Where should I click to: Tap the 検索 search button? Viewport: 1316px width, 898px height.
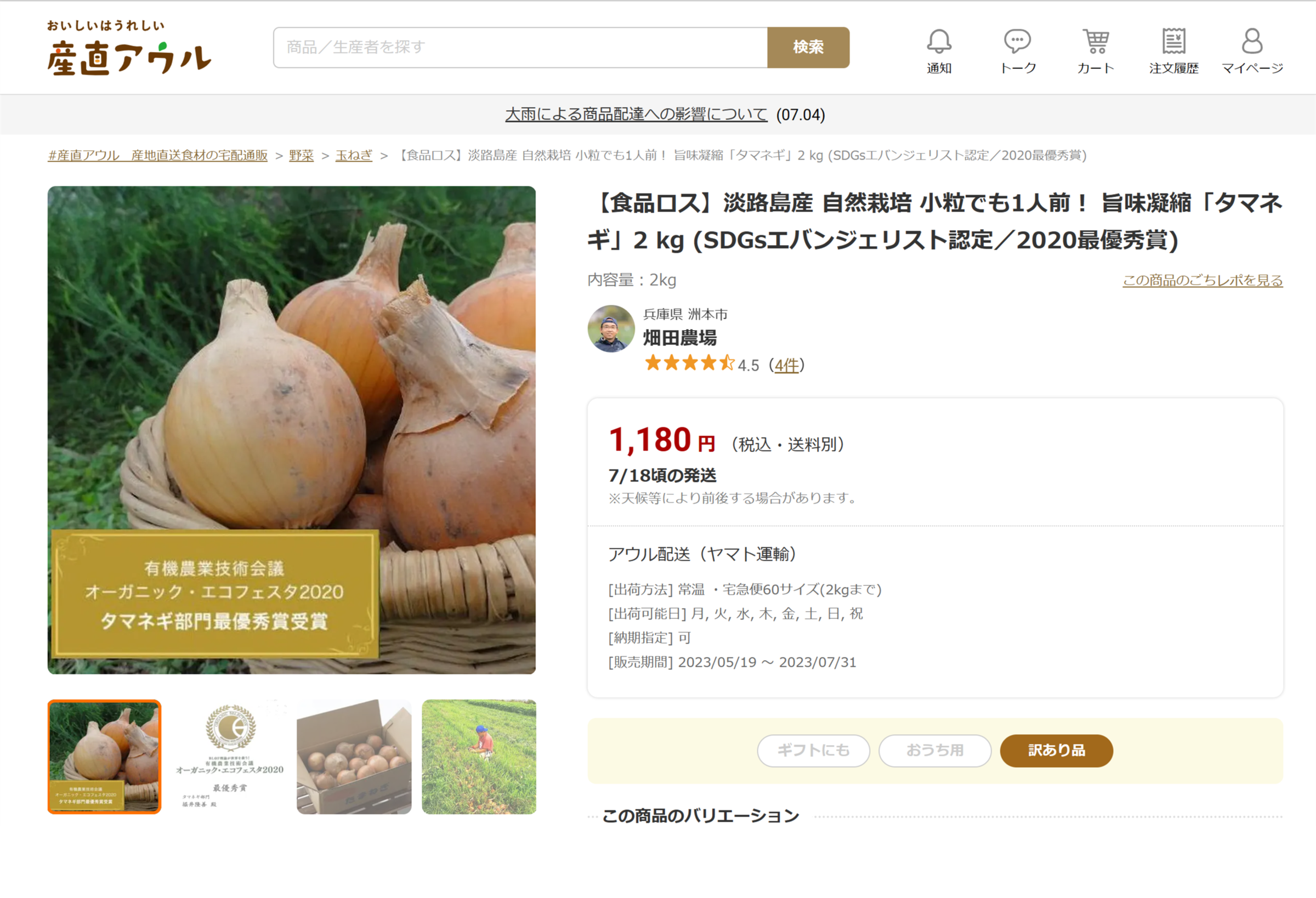pyautogui.click(x=808, y=48)
